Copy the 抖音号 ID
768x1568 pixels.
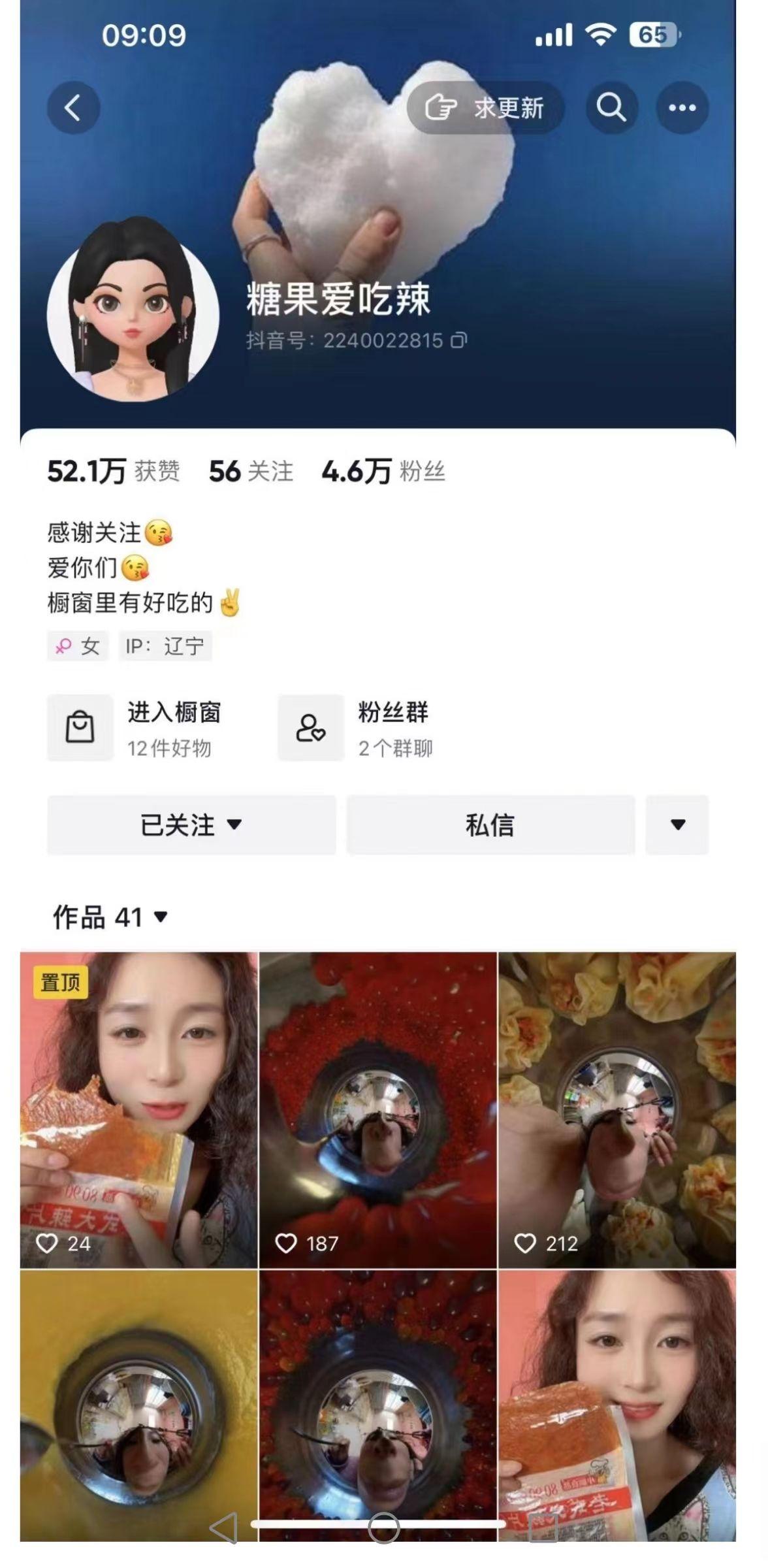[x=460, y=340]
